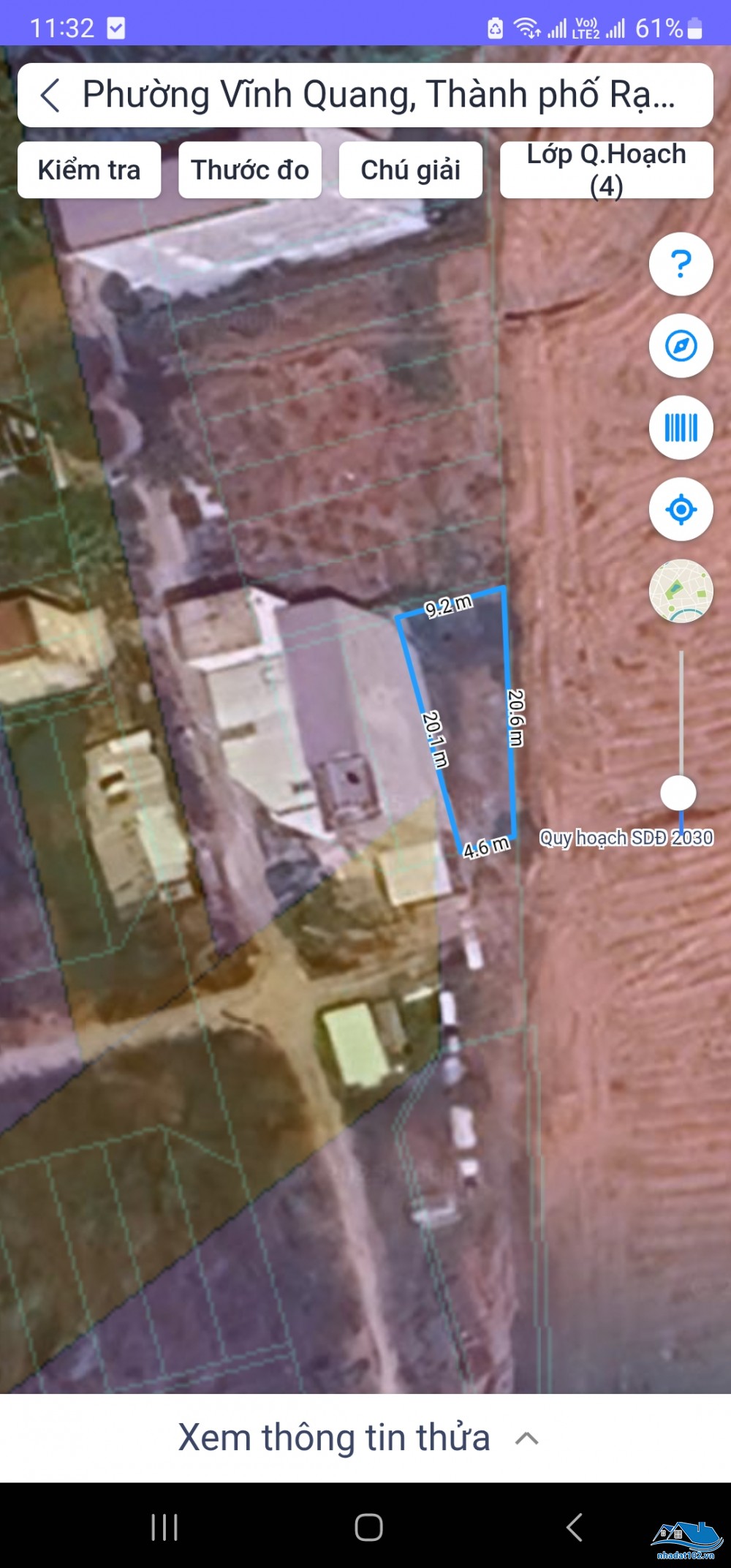Open Lớp Q.Hoạch (4) layers
Screen dimensions: 731x1568
pyautogui.click(x=607, y=170)
